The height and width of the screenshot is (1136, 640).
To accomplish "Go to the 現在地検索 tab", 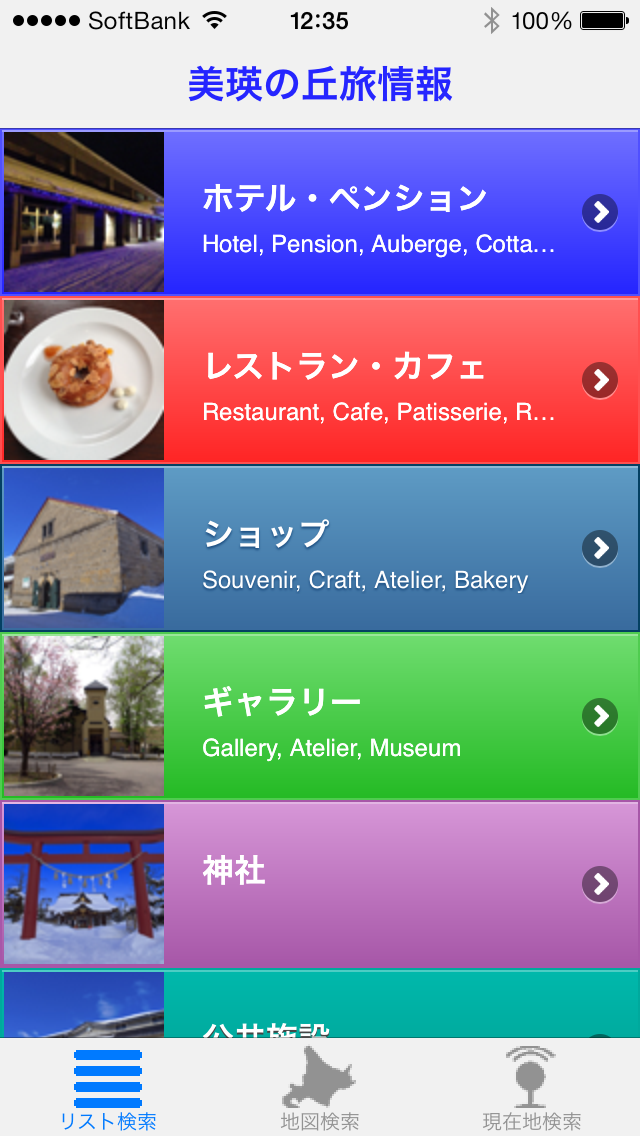I will pyautogui.click(x=531, y=1088).
